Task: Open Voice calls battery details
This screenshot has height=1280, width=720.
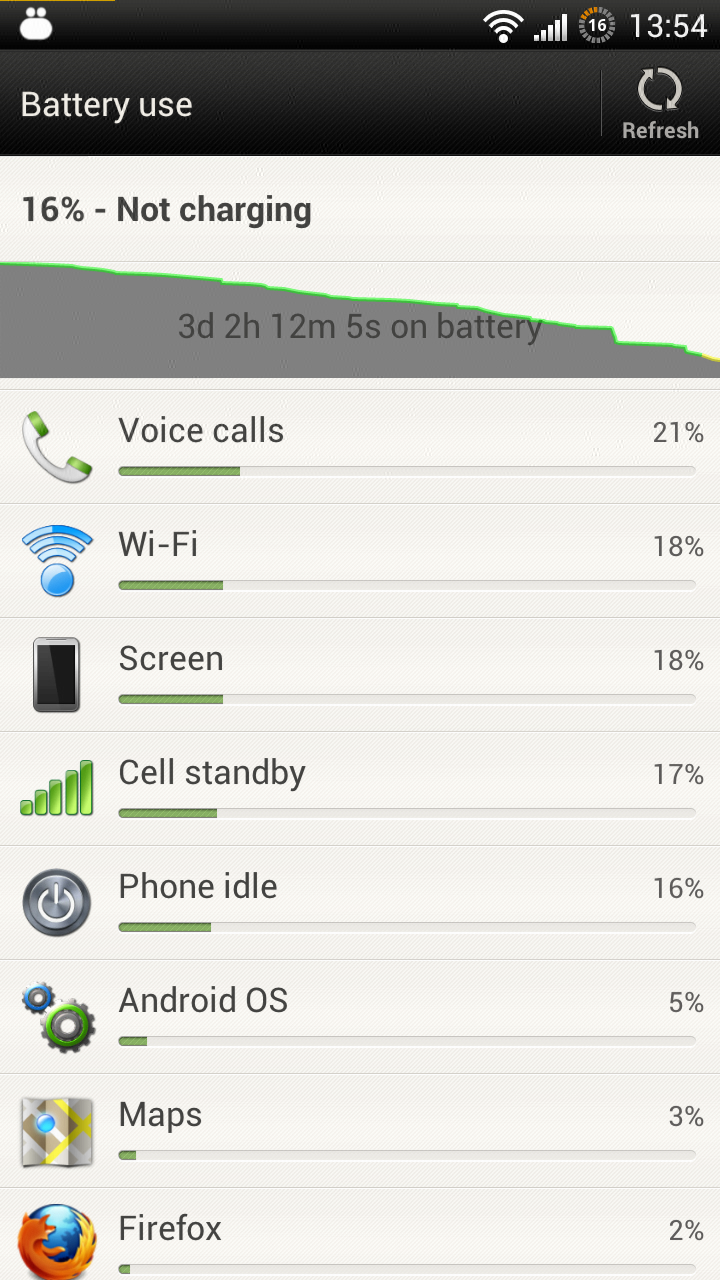Action: (x=360, y=447)
